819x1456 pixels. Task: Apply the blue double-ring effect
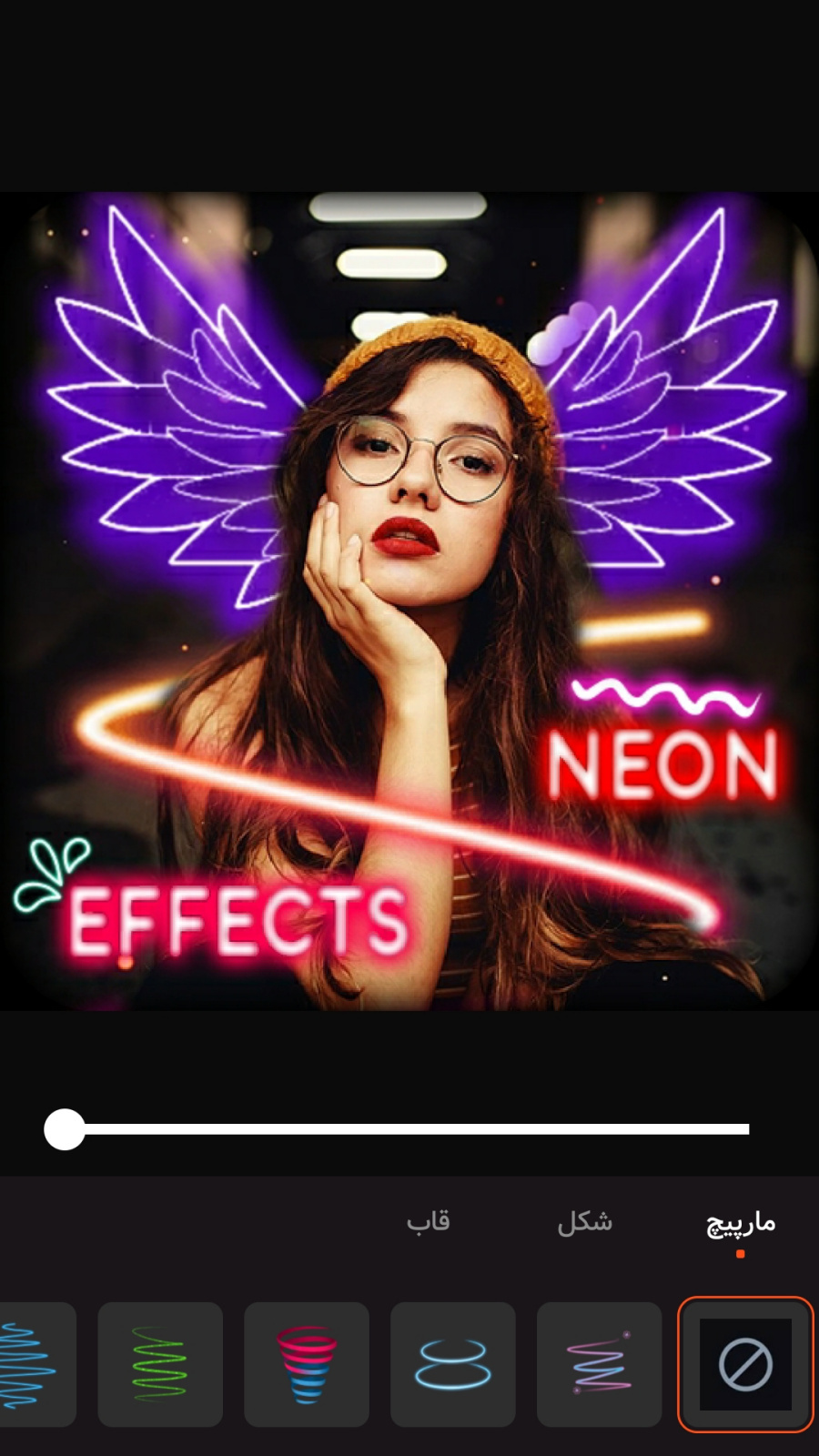[x=452, y=1364]
